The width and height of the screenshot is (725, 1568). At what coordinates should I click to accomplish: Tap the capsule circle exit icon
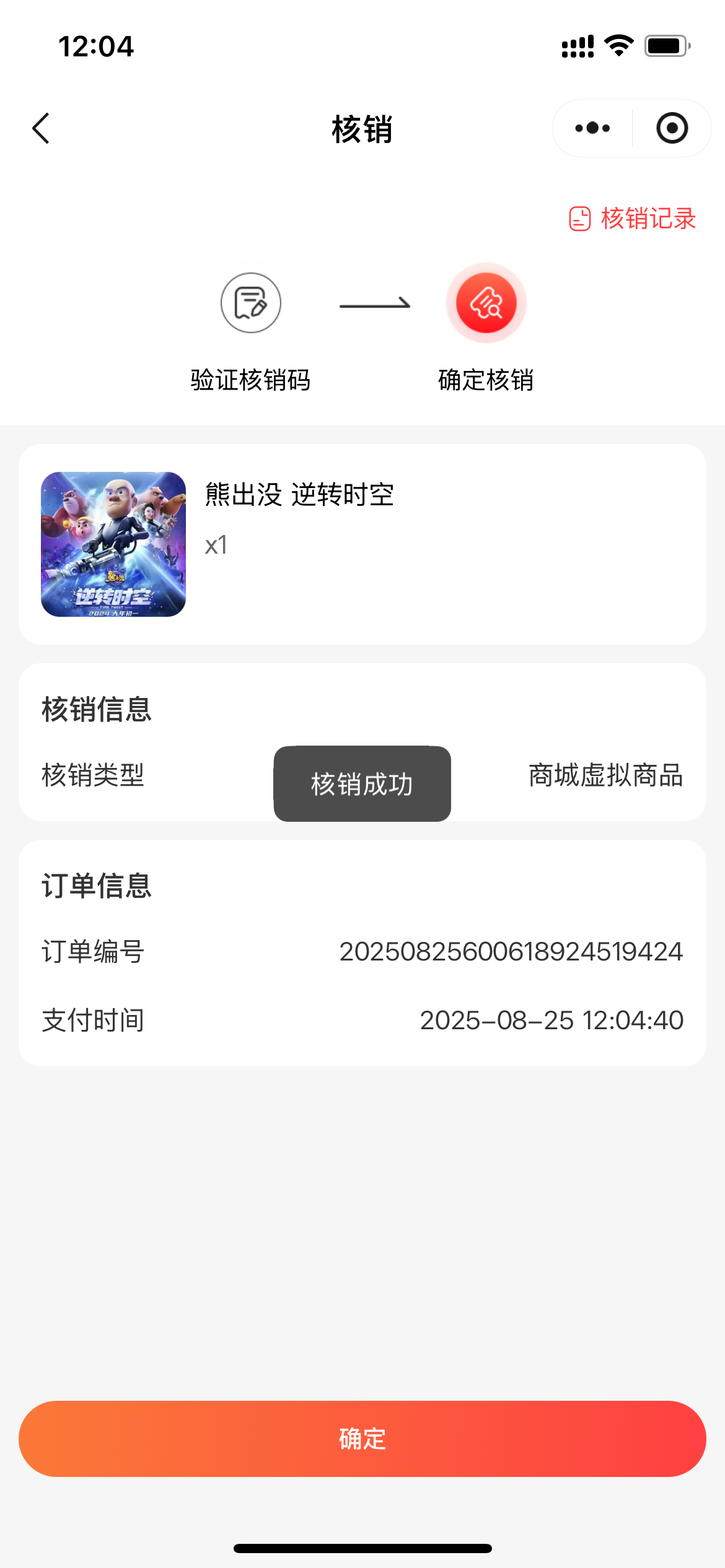tap(672, 128)
